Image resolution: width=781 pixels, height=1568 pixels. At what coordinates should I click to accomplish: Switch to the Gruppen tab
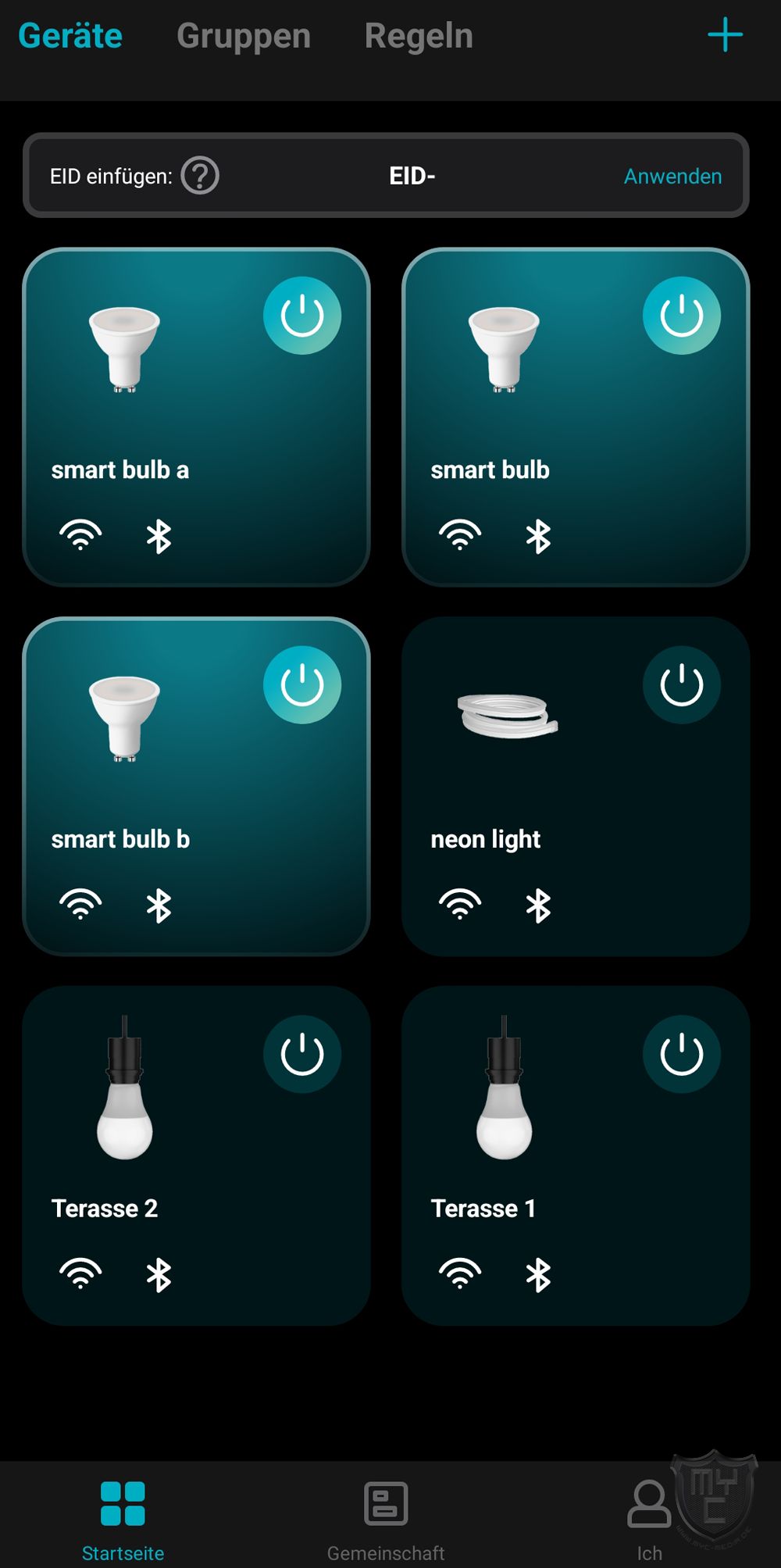[x=244, y=36]
